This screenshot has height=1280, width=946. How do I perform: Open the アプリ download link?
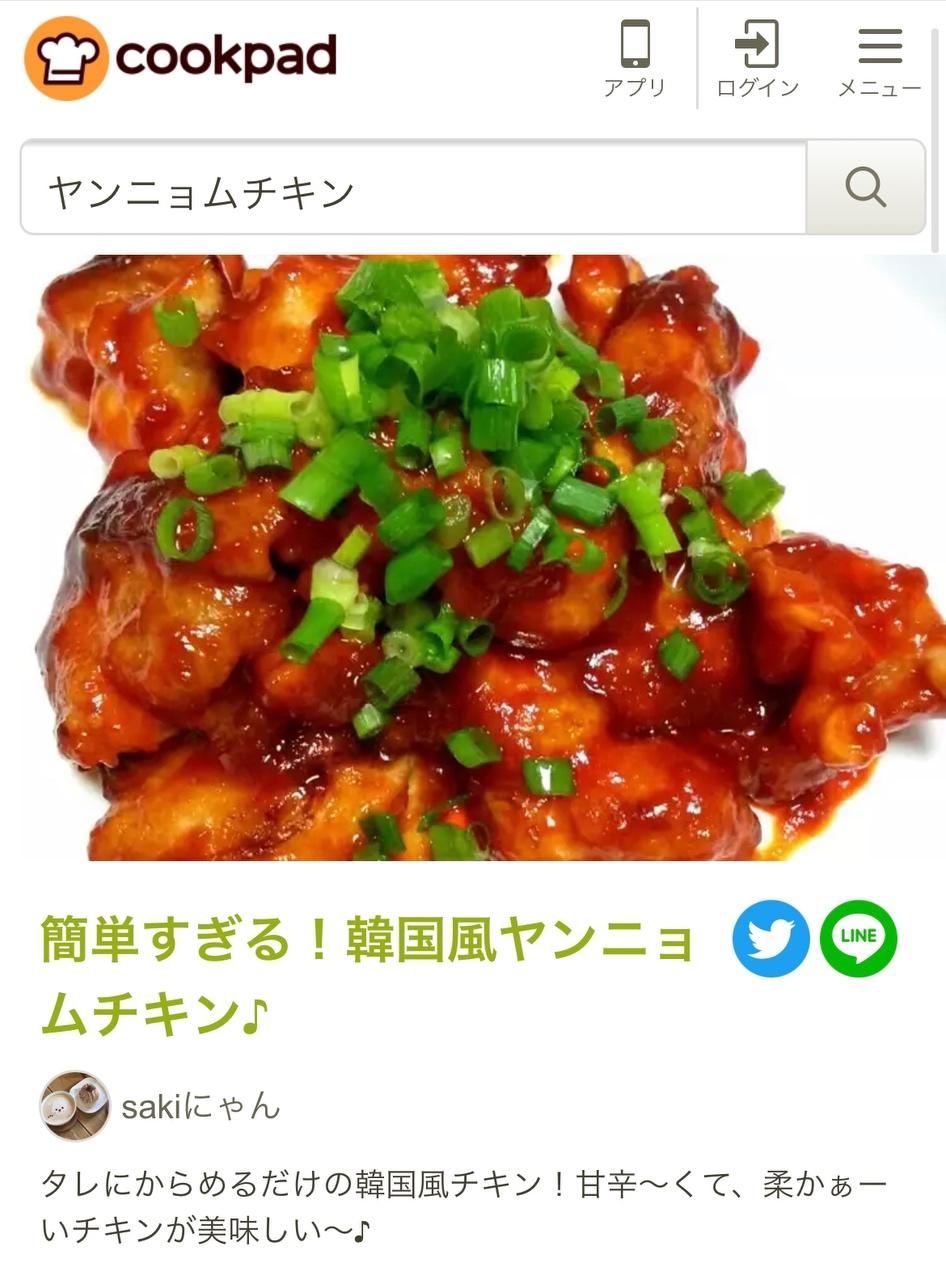point(634,60)
